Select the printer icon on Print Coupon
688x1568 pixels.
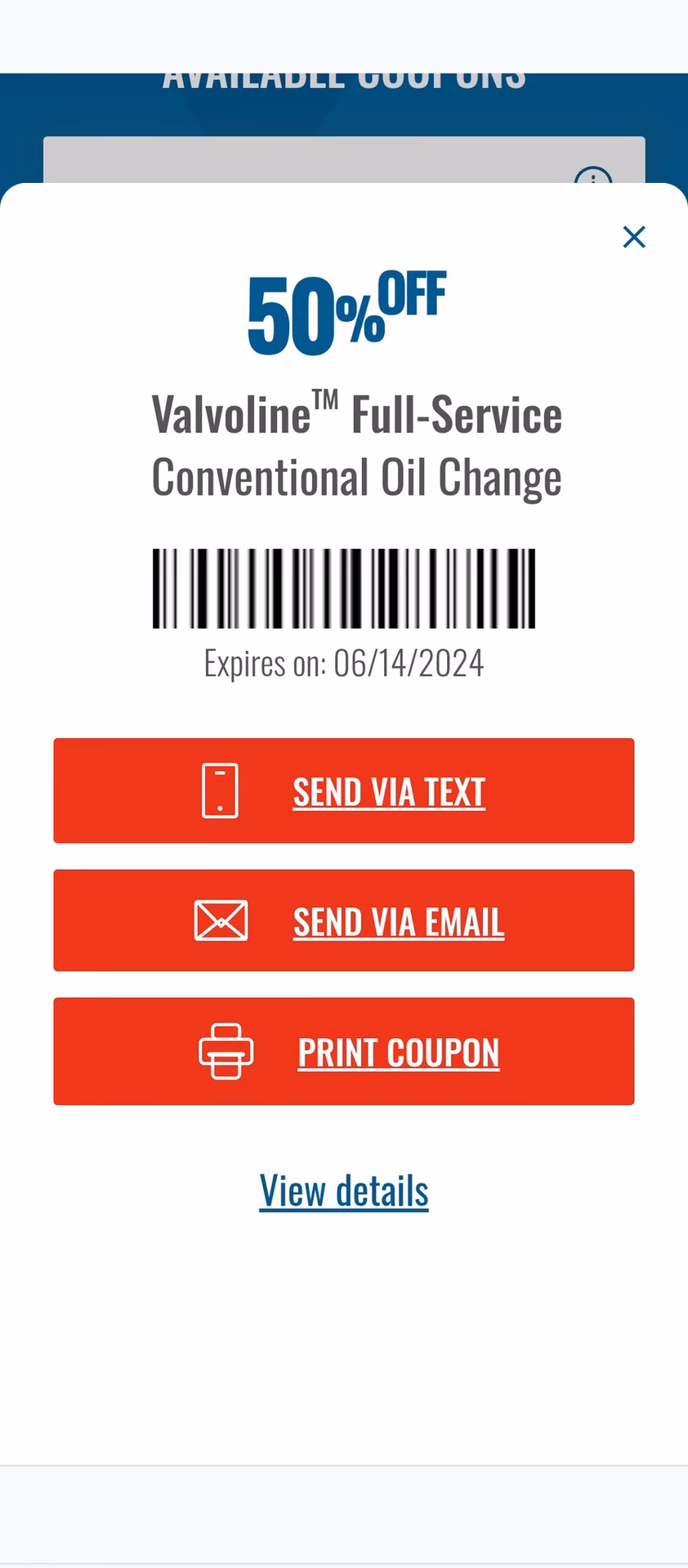pyautogui.click(x=226, y=1050)
